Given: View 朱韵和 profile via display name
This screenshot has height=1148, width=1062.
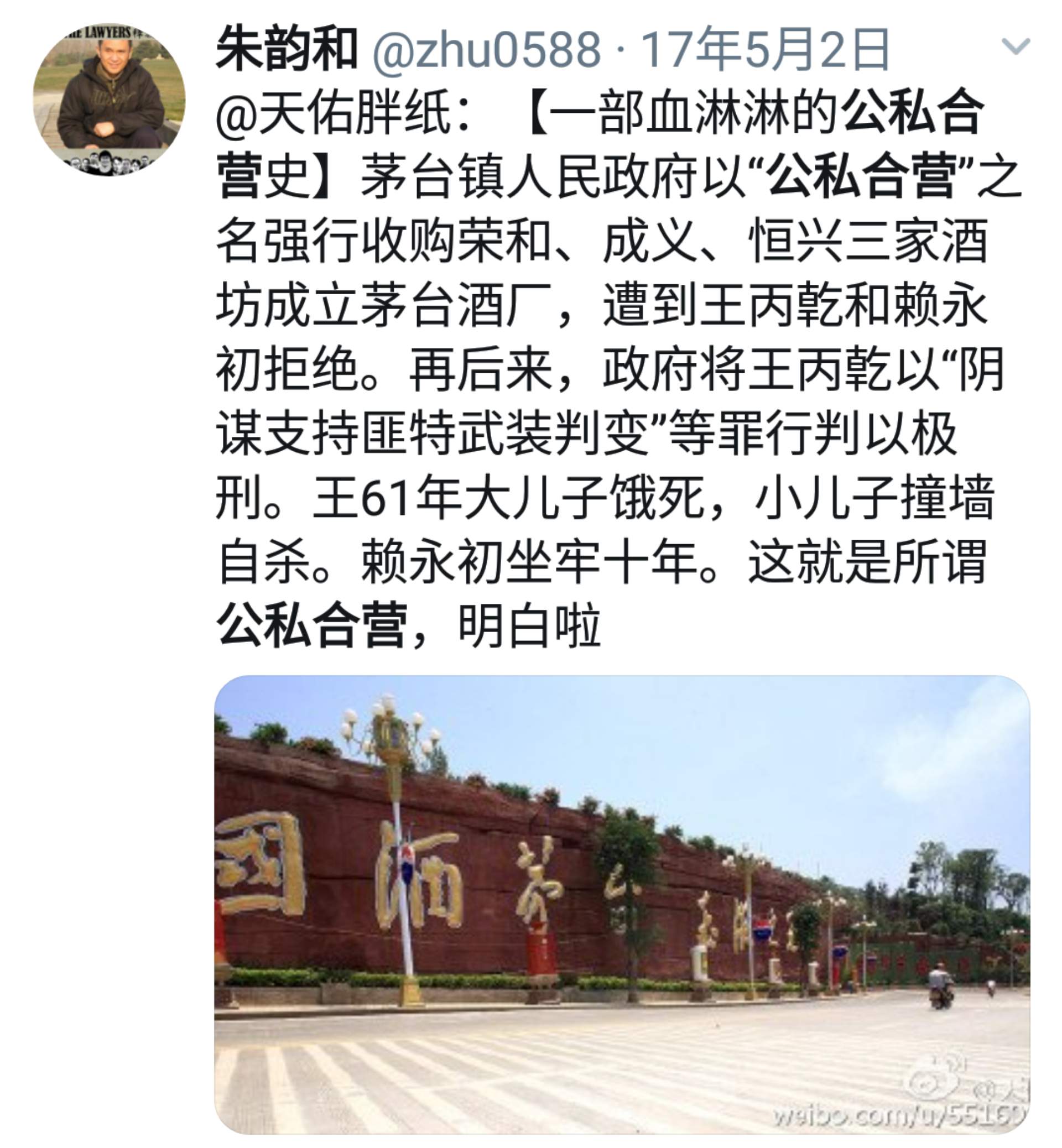Looking at the screenshot, I should coord(286,49).
